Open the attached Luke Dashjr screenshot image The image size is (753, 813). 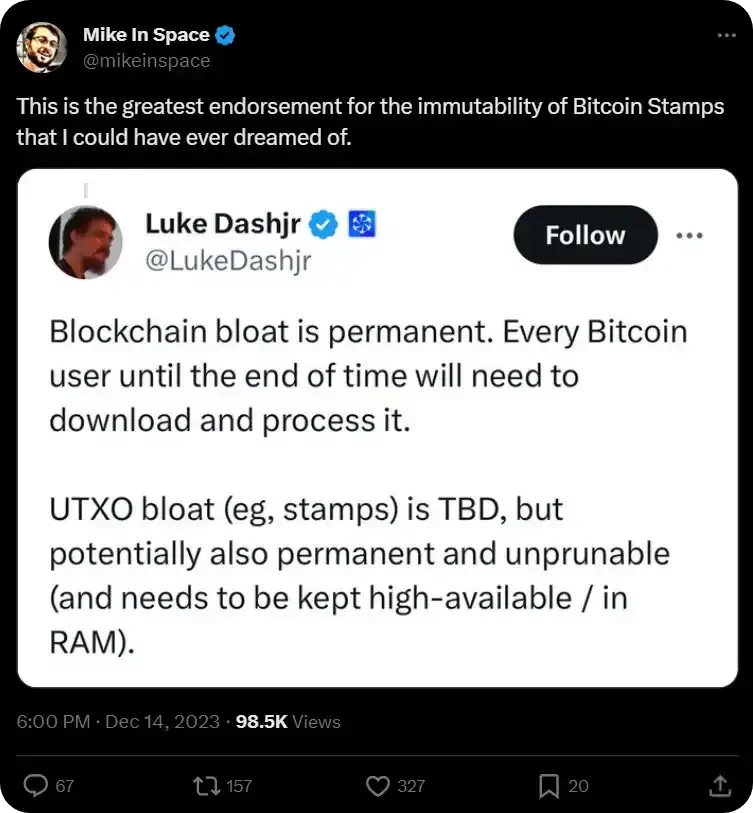[377, 428]
